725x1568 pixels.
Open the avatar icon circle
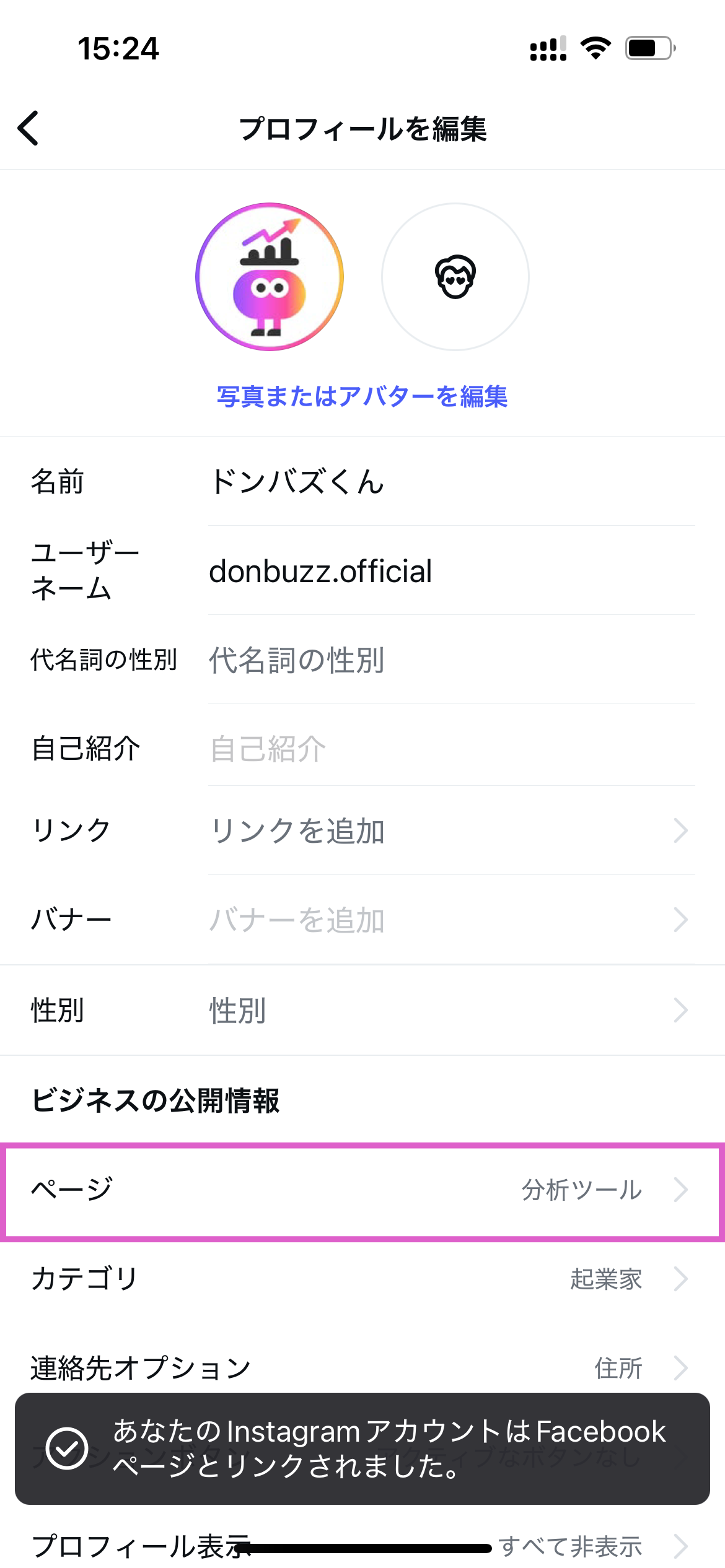click(455, 277)
